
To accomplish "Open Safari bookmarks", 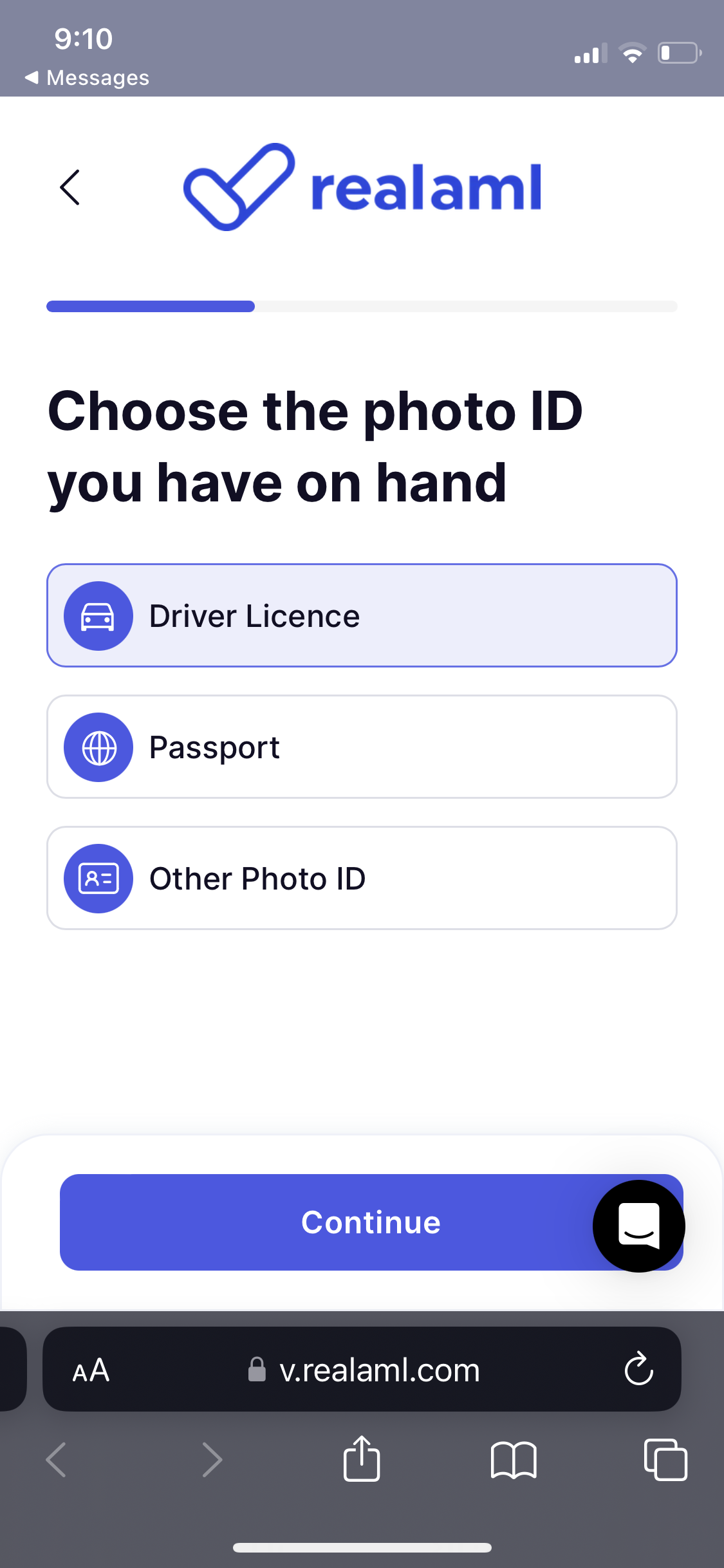I will [513, 1459].
